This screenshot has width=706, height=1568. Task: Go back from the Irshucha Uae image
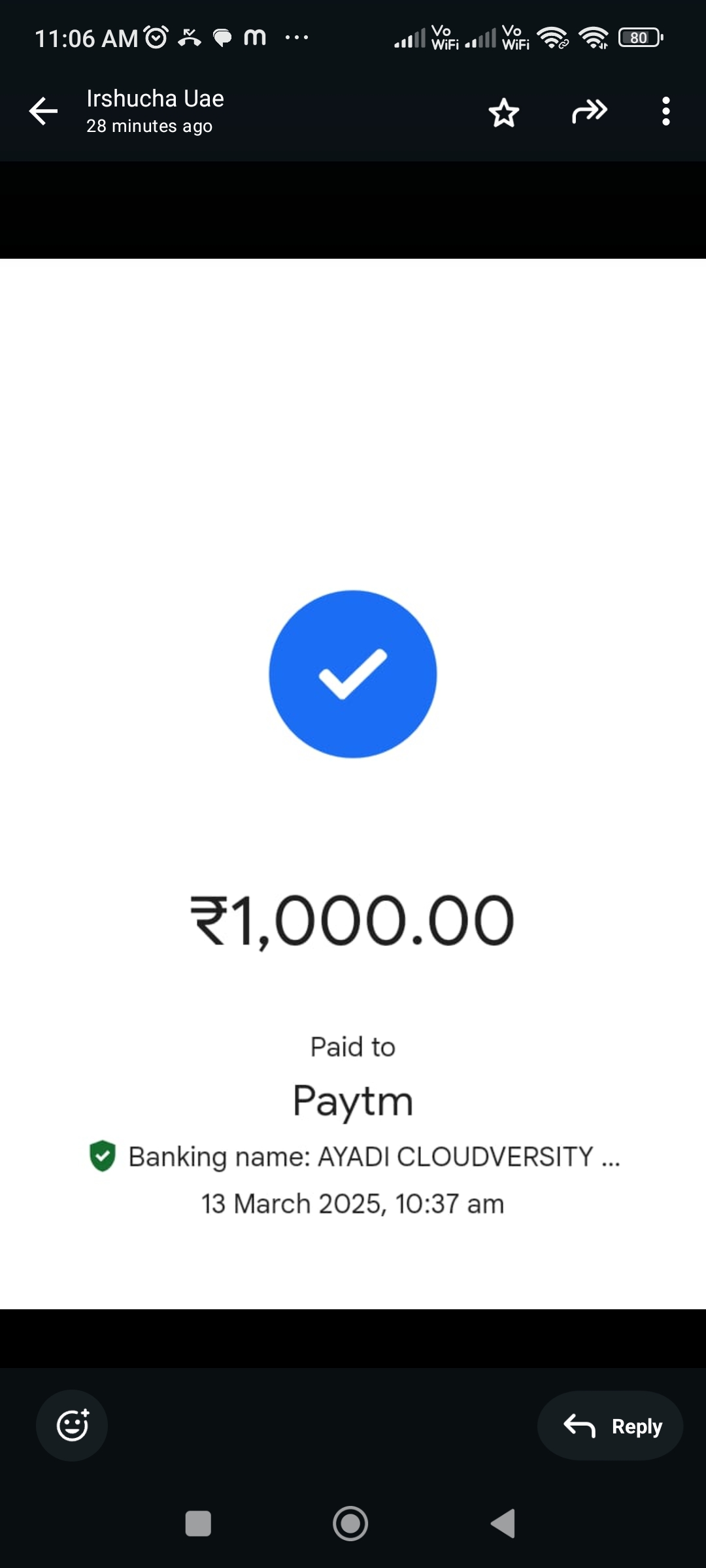click(x=43, y=111)
